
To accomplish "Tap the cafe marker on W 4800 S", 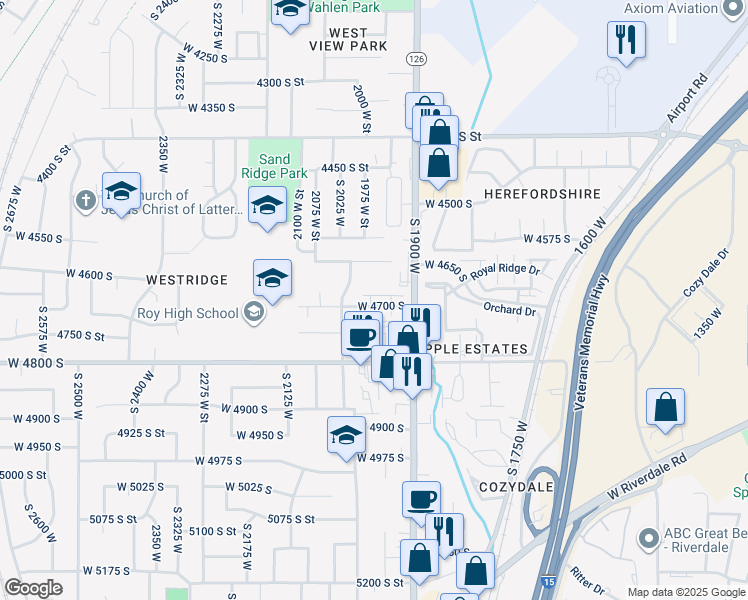I will [360, 337].
